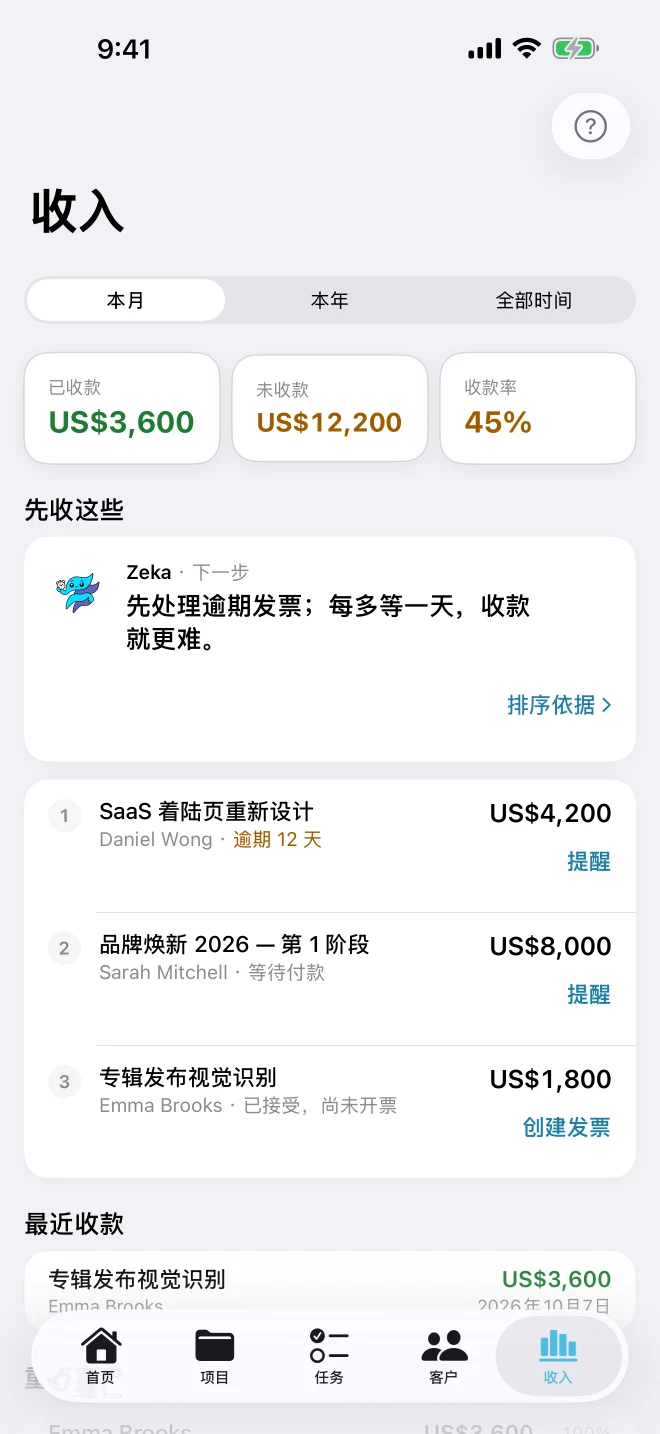This screenshot has width=660, height=1434.
Task: Open the SaaS 着陆页重新设计 row
Action: click(330, 846)
